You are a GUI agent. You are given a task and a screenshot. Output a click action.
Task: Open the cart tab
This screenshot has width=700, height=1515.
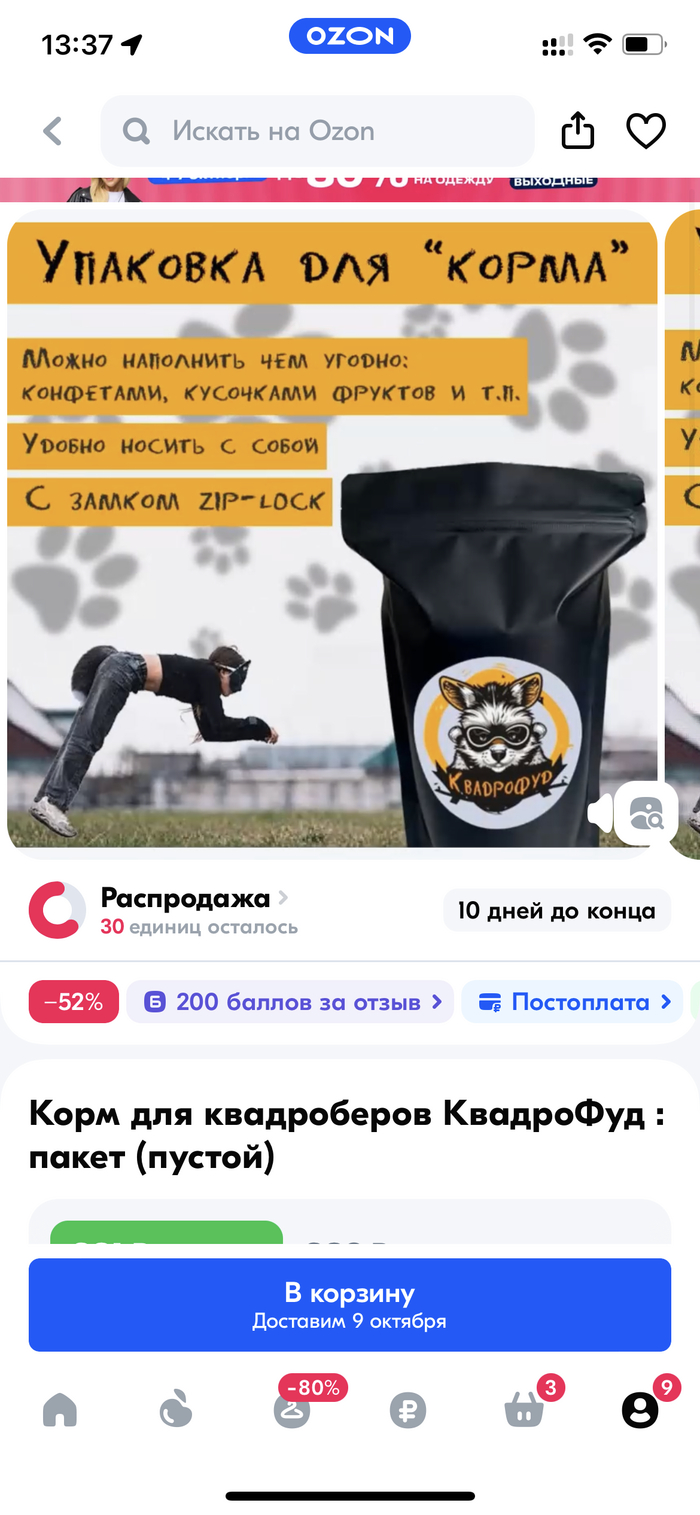(x=525, y=1410)
